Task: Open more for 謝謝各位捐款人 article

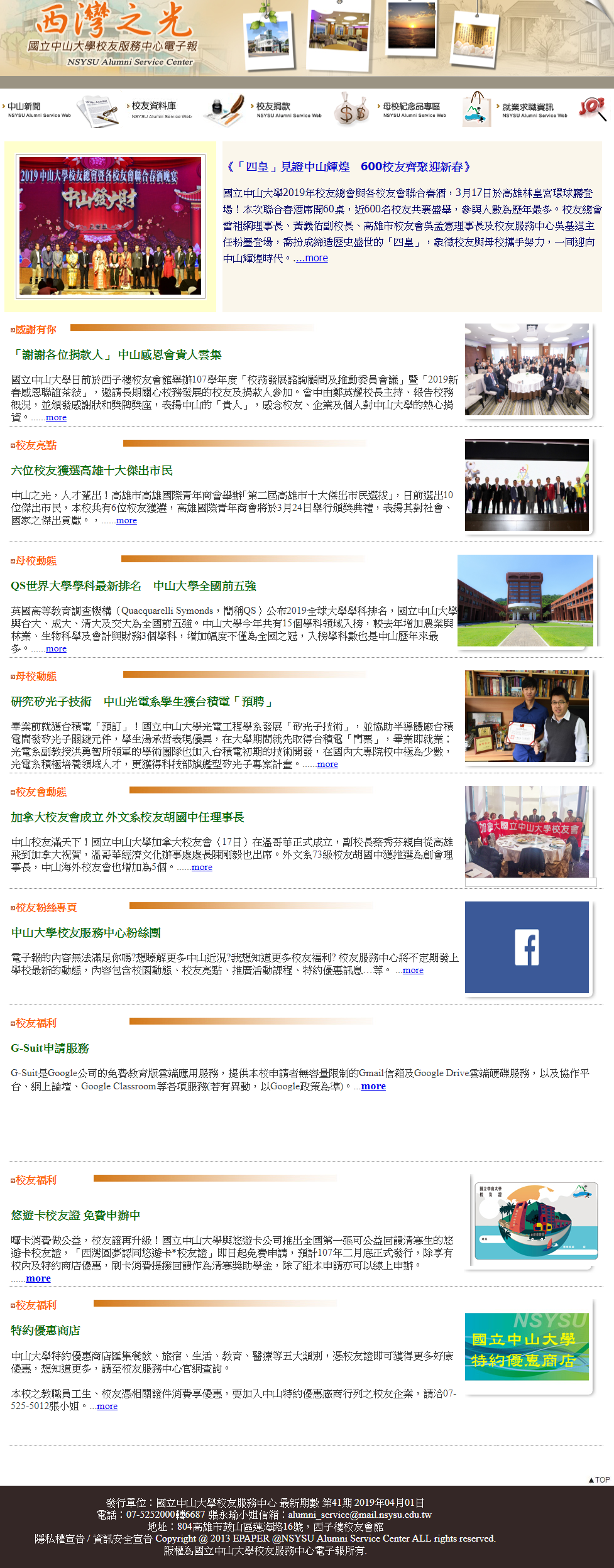Action: 56,418
